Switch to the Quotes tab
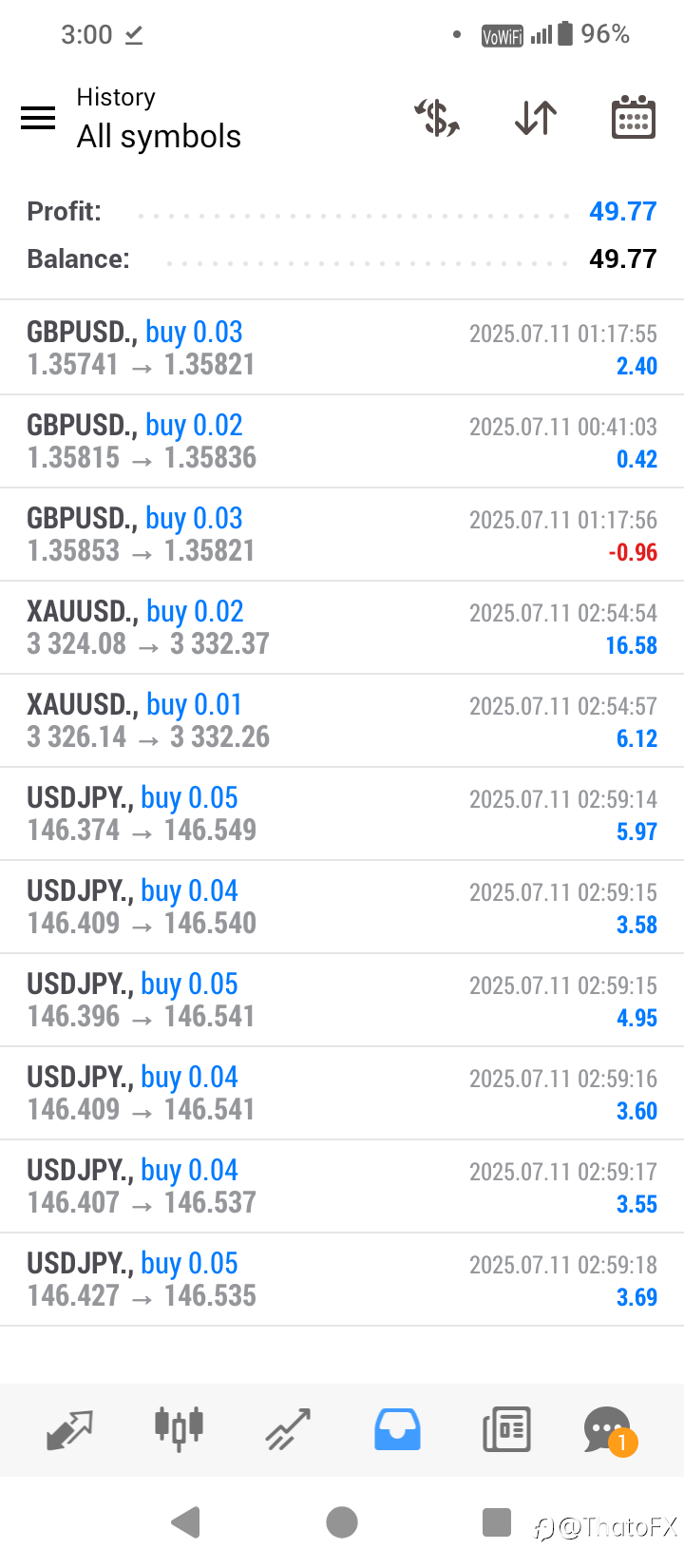Viewport: 684px width, 1568px height. coord(69,1429)
